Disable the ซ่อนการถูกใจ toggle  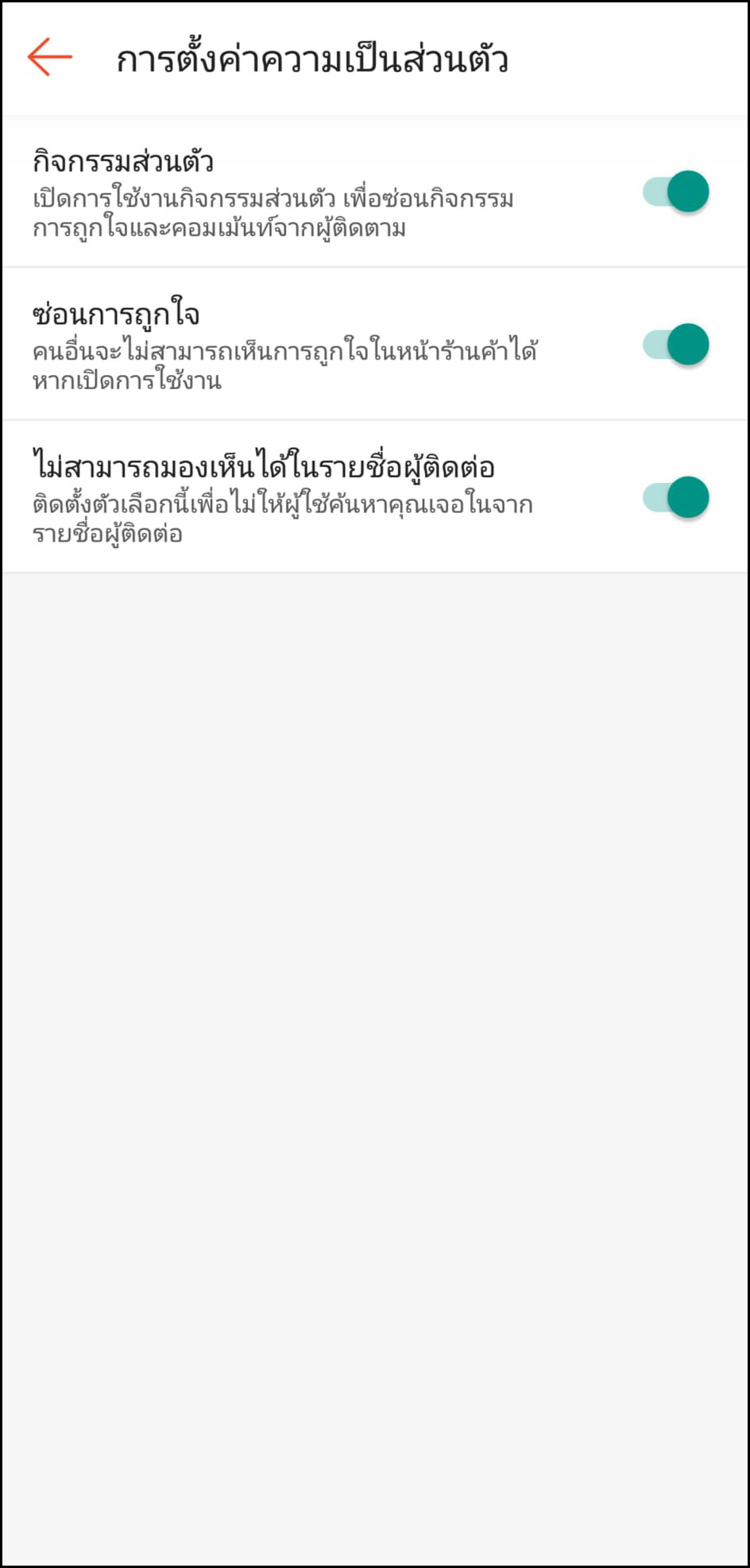coord(676,345)
